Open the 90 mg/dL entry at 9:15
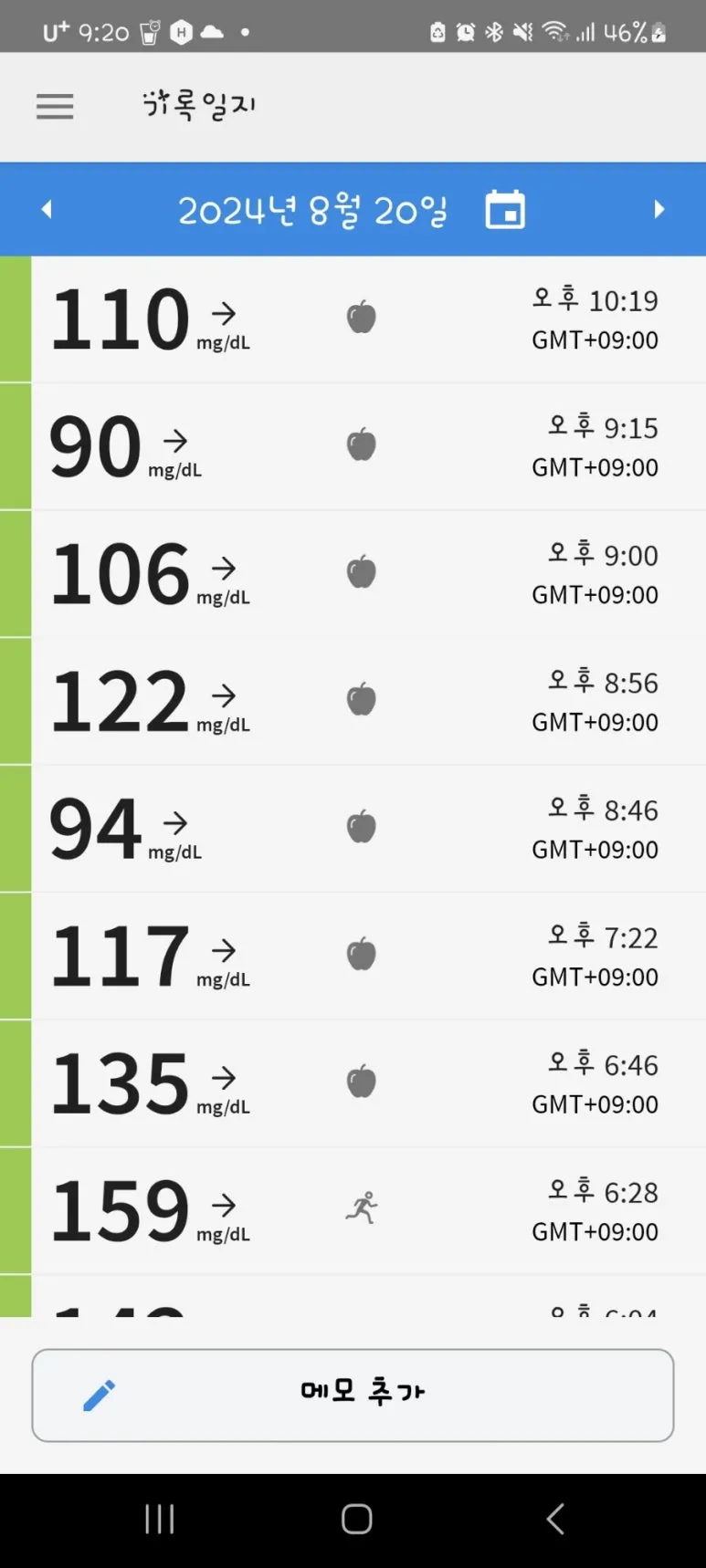The image size is (706, 1568). pos(365,446)
